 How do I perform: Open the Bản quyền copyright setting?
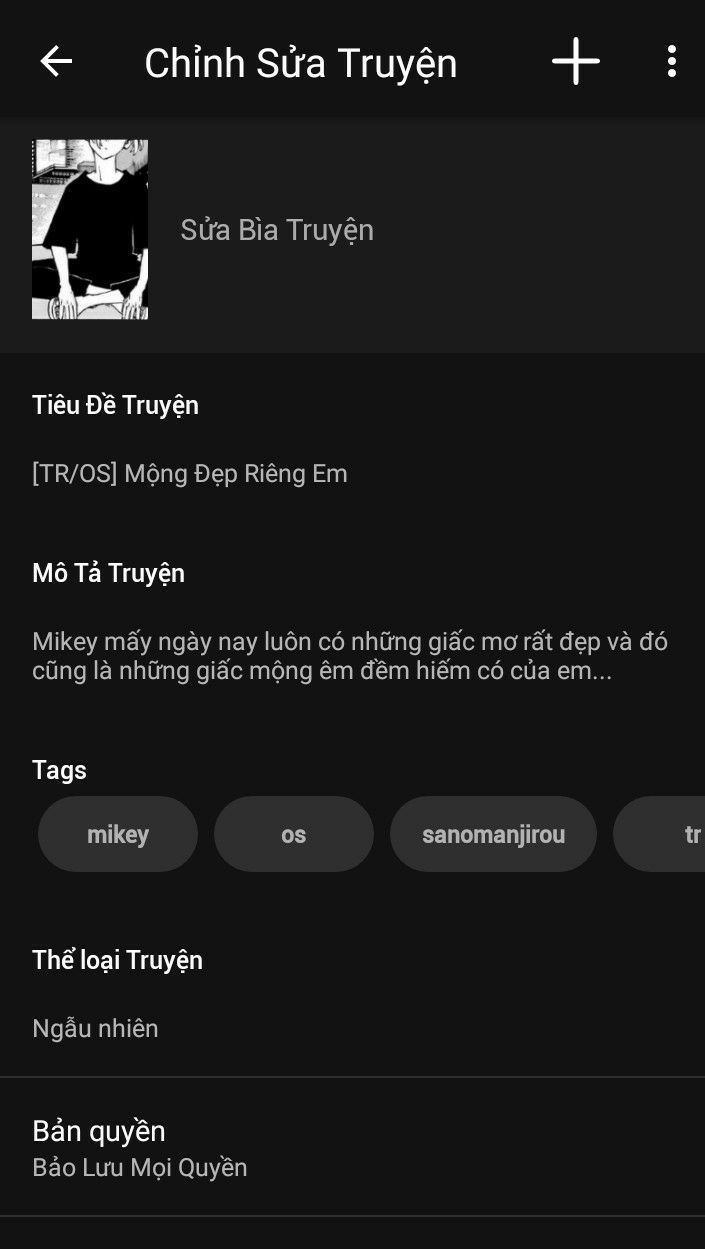coord(352,1147)
